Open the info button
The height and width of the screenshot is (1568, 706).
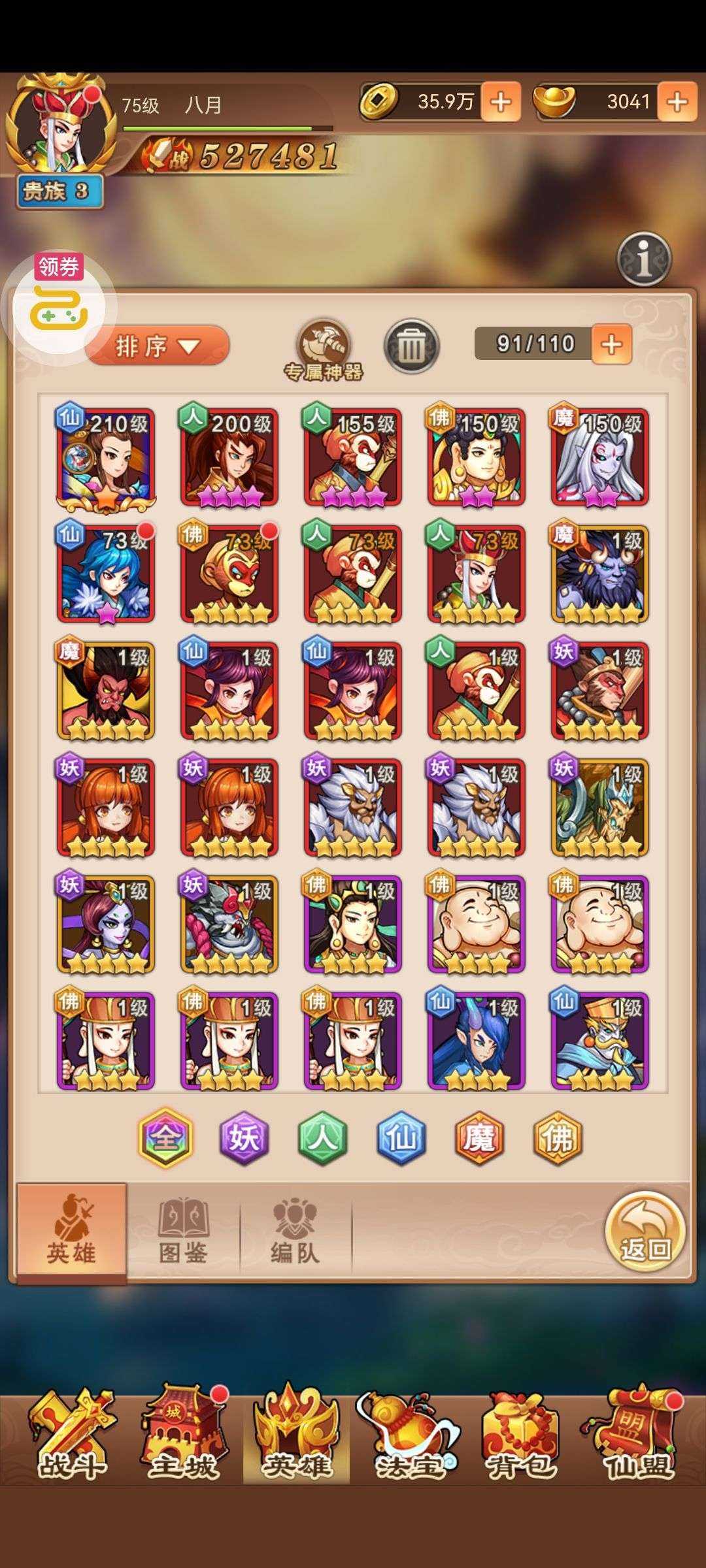click(644, 259)
